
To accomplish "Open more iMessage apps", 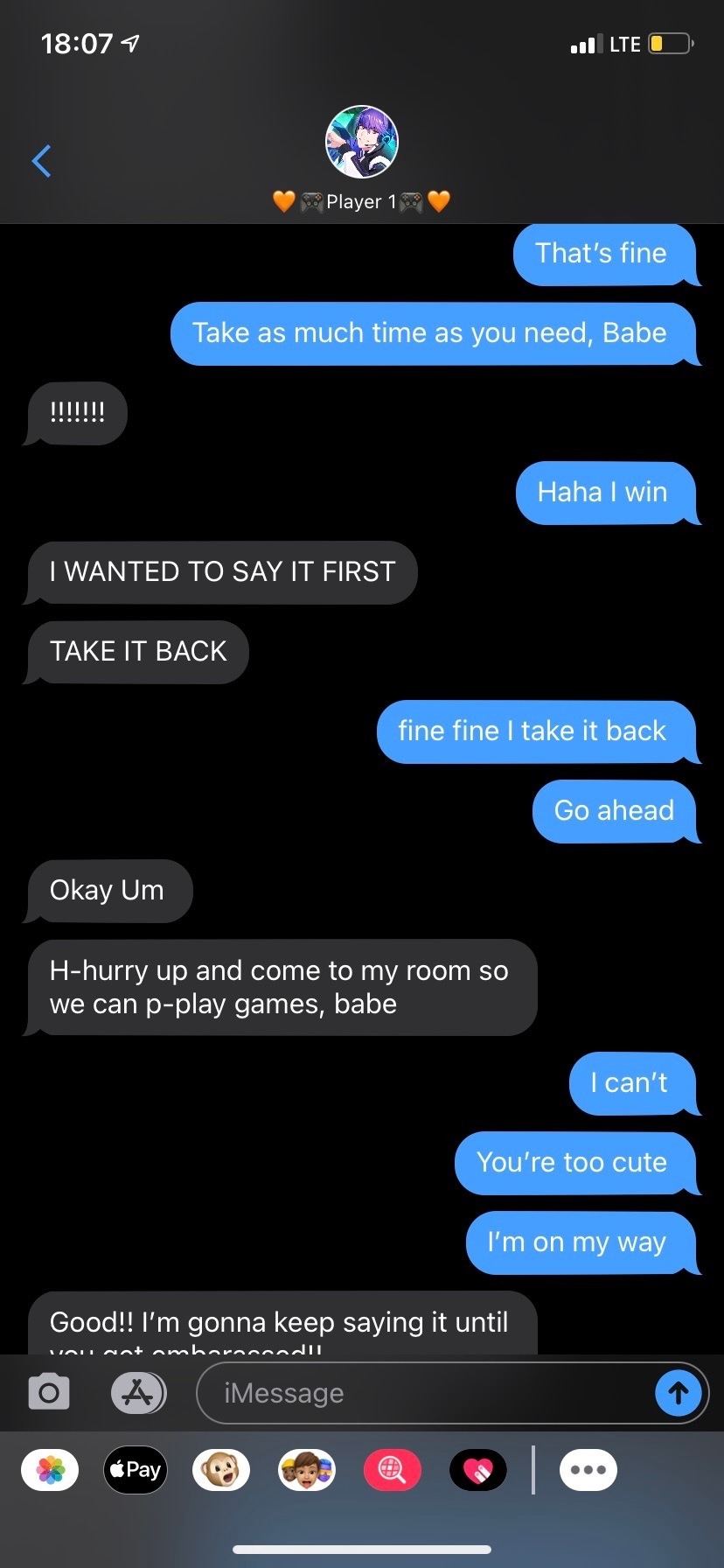I will click(x=588, y=1470).
